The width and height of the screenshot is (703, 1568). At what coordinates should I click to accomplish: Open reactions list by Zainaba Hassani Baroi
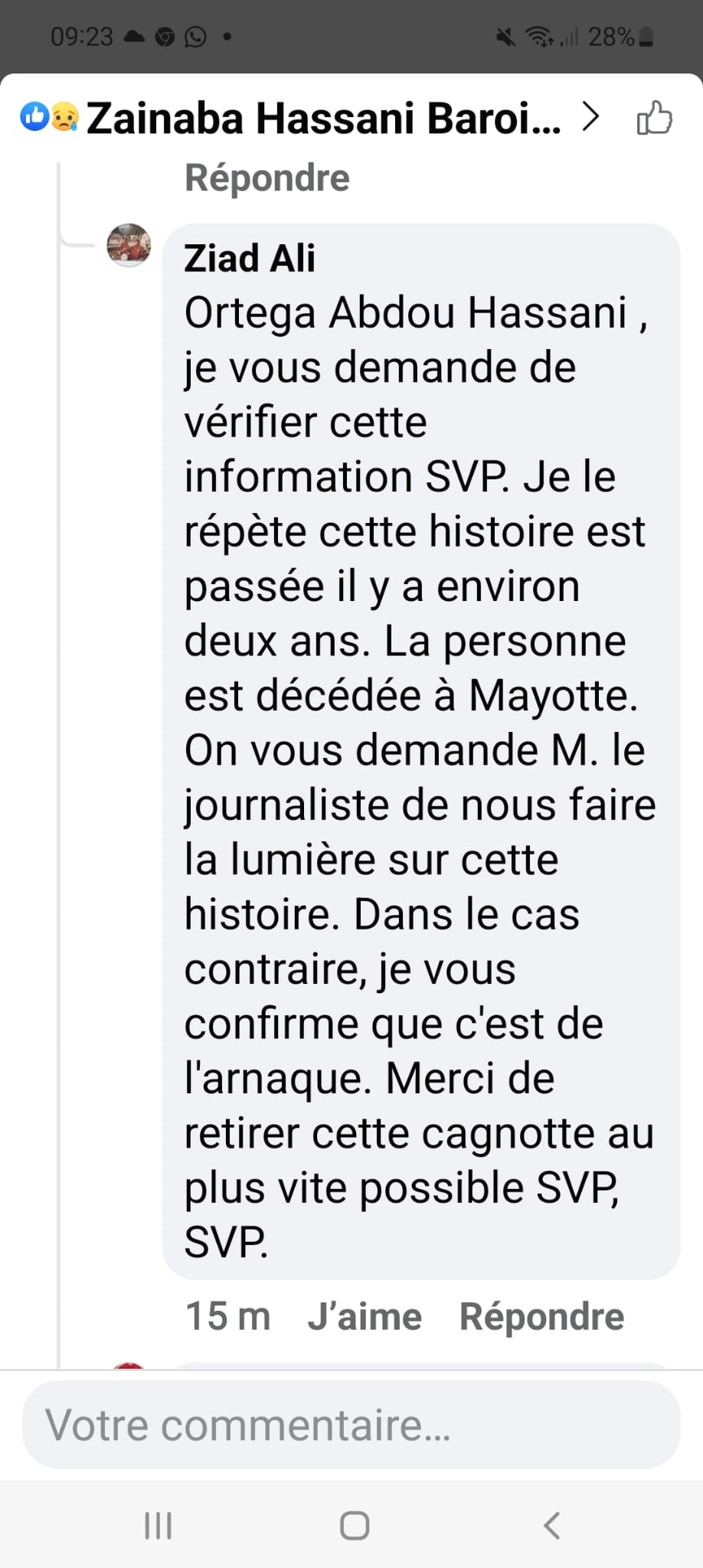[x=306, y=119]
